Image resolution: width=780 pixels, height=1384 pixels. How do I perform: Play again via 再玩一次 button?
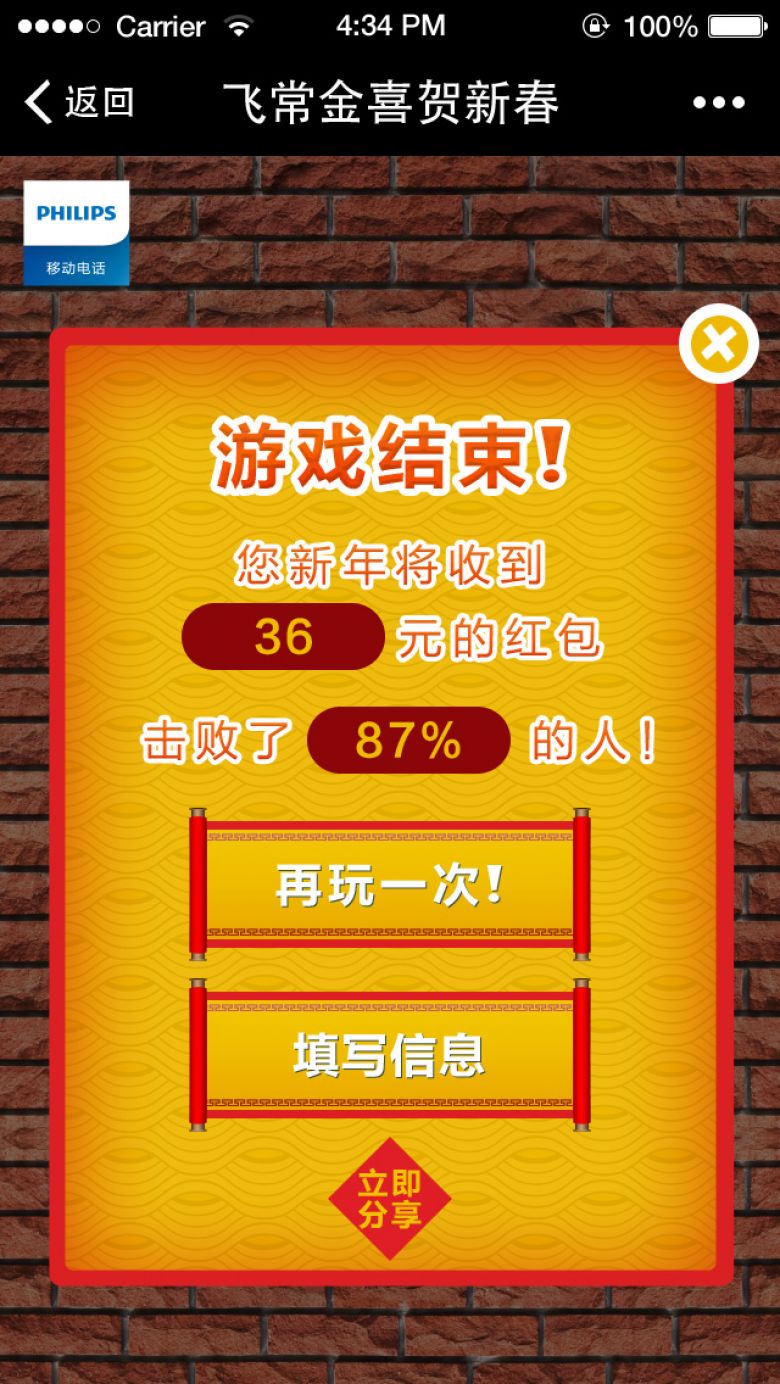click(389, 885)
